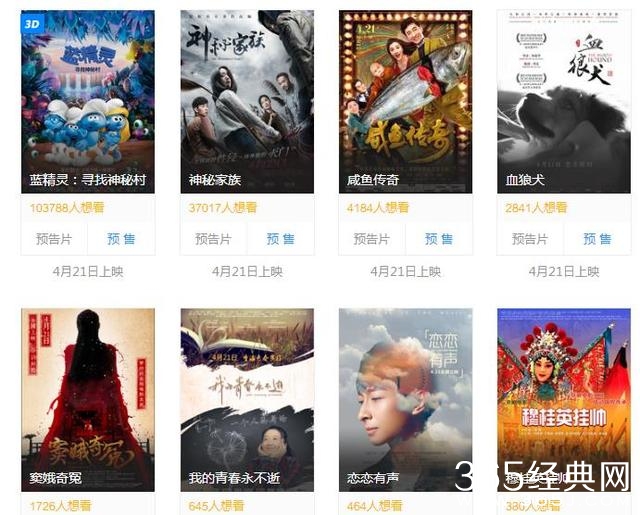The image size is (640, 515).
Task: Play the 预告片 trailer for 神秘家族
Action: point(213,239)
